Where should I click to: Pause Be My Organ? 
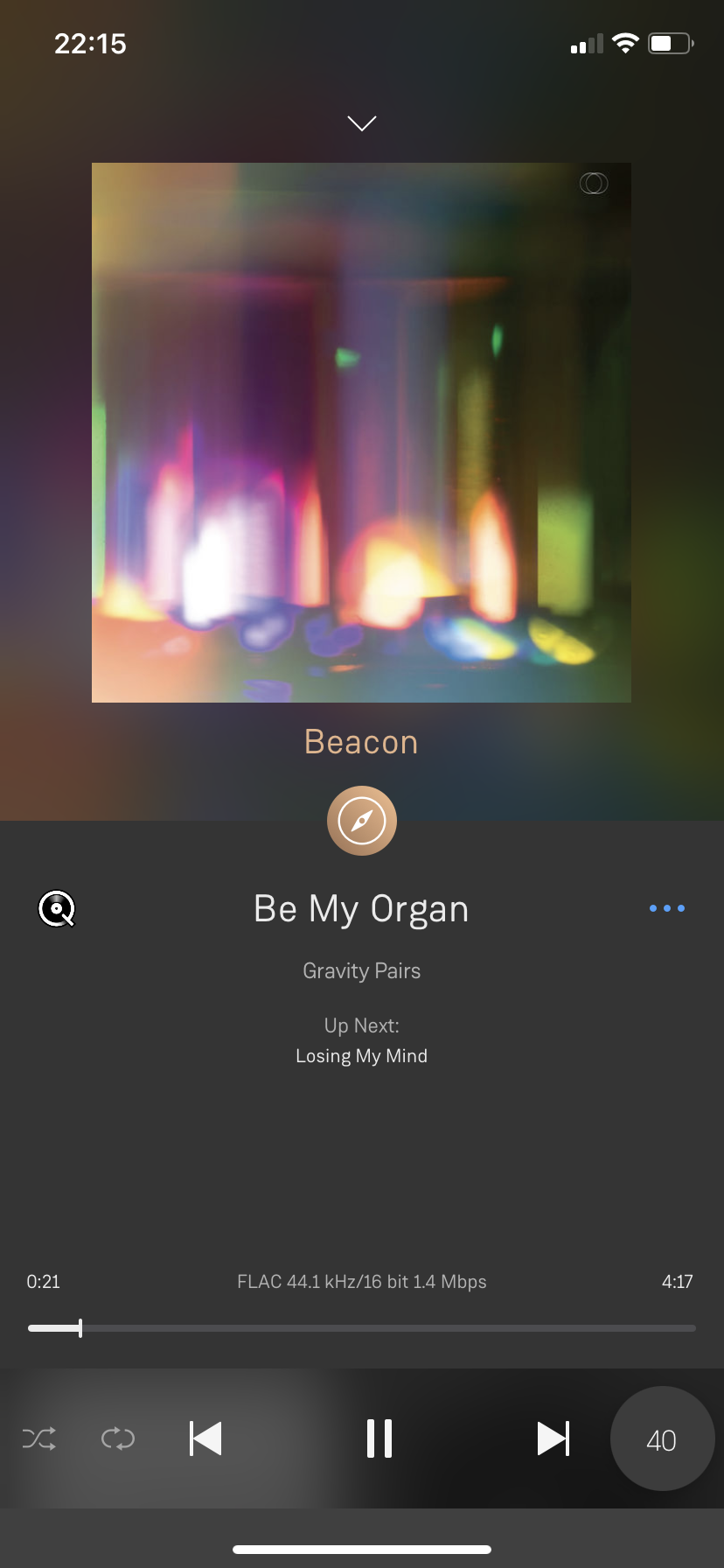click(379, 1438)
